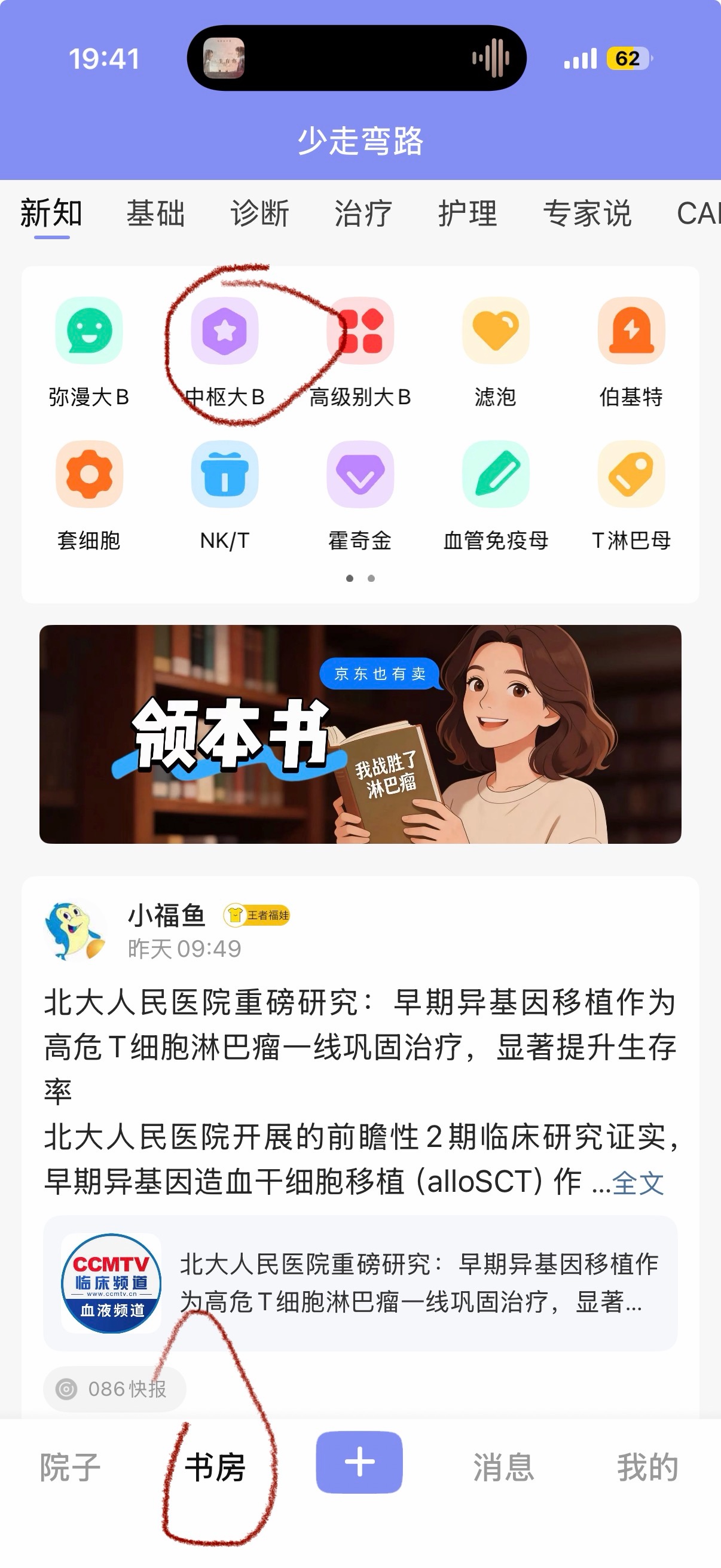The height and width of the screenshot is (1568, 721).
Task: Create a new post with plus button
Action: point(359,1462)
